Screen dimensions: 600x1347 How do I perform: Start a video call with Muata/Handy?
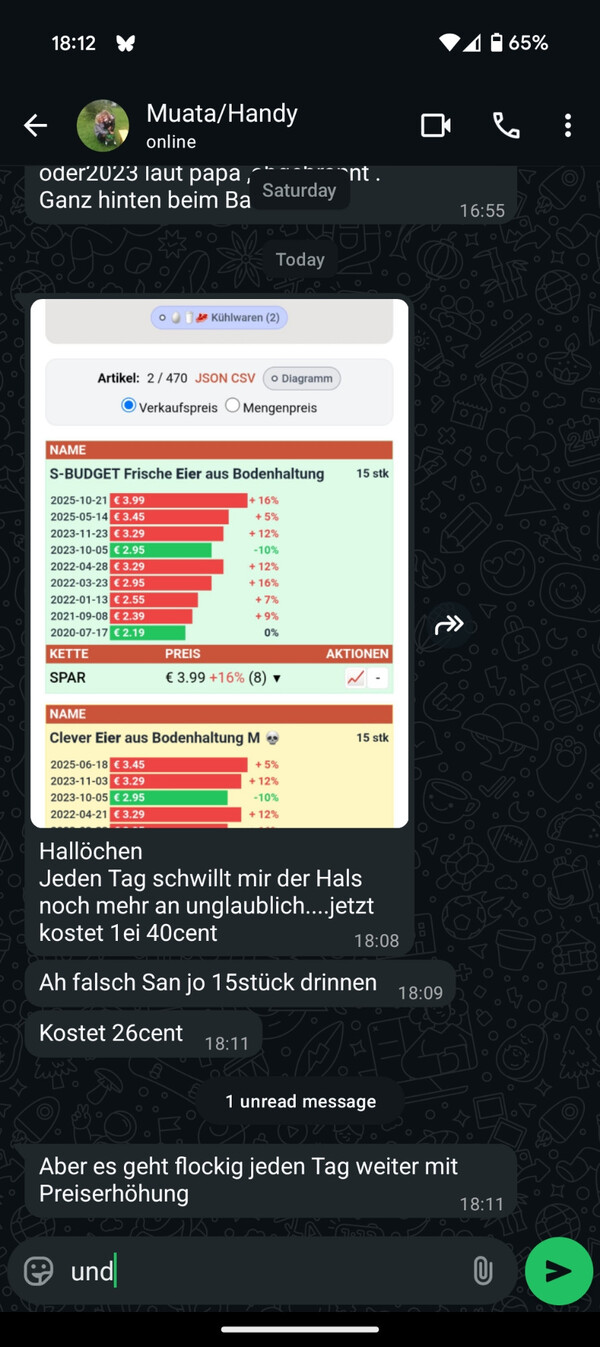pos(435,125)
